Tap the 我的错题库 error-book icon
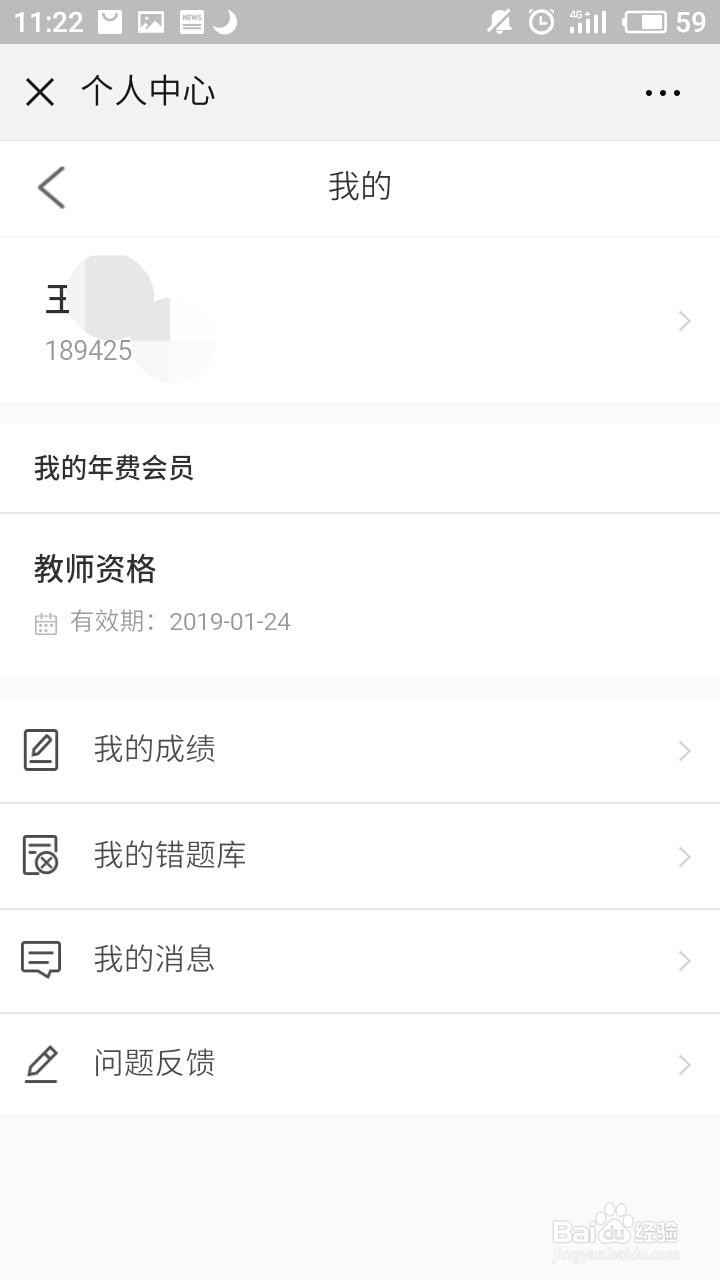720x1280 pixels. (x=41, y=856)
